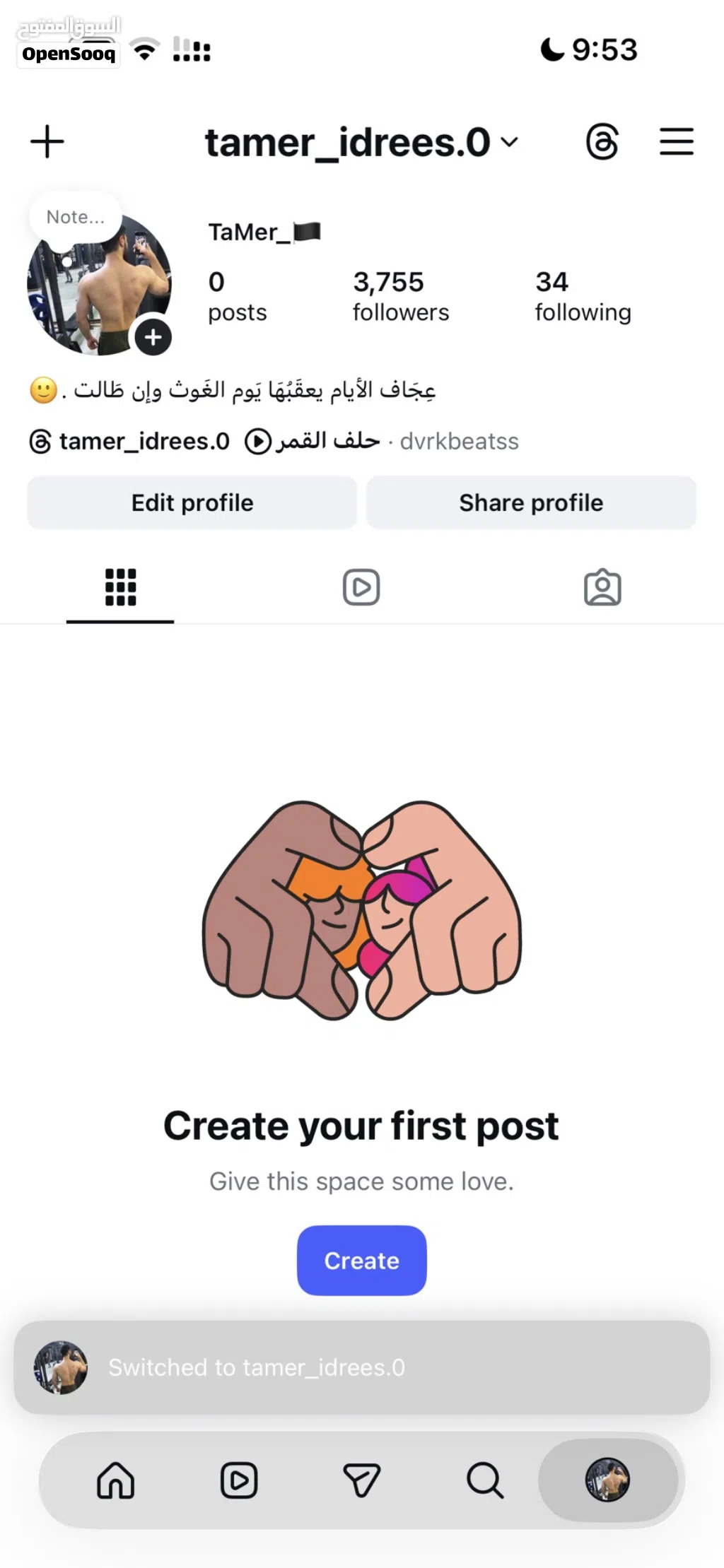Tap Edit profile
The height and width of the screenshot is (1568, 724).
tap(192, 502)
